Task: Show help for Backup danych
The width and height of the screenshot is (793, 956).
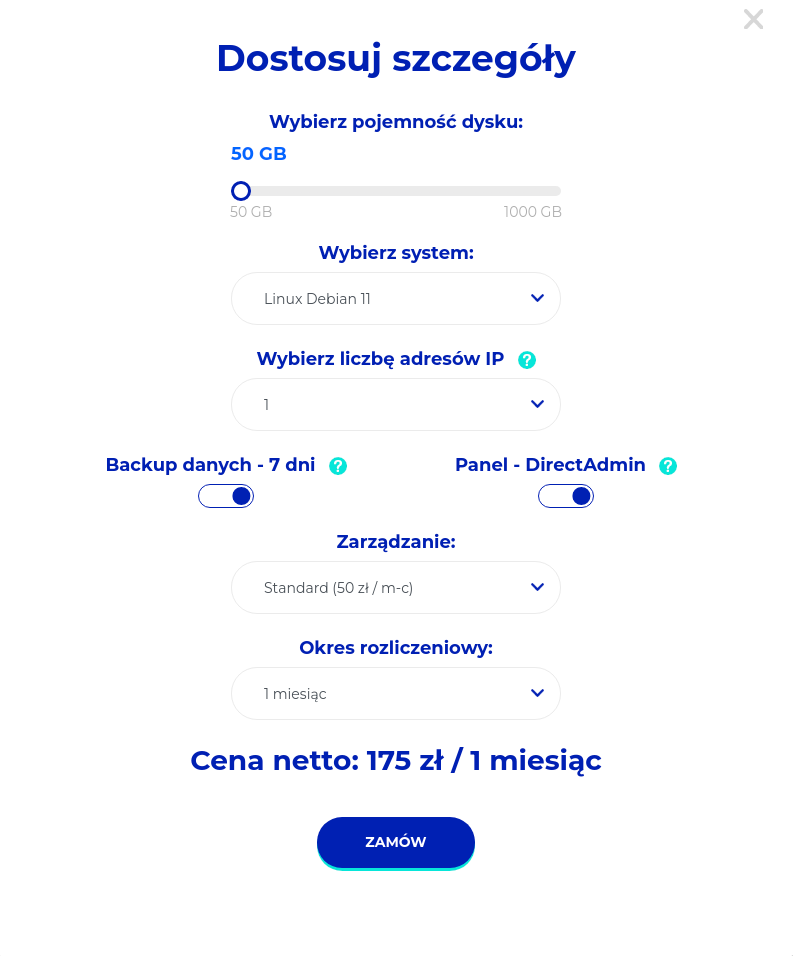Action: pyautogui.click(x=338, y=466)
